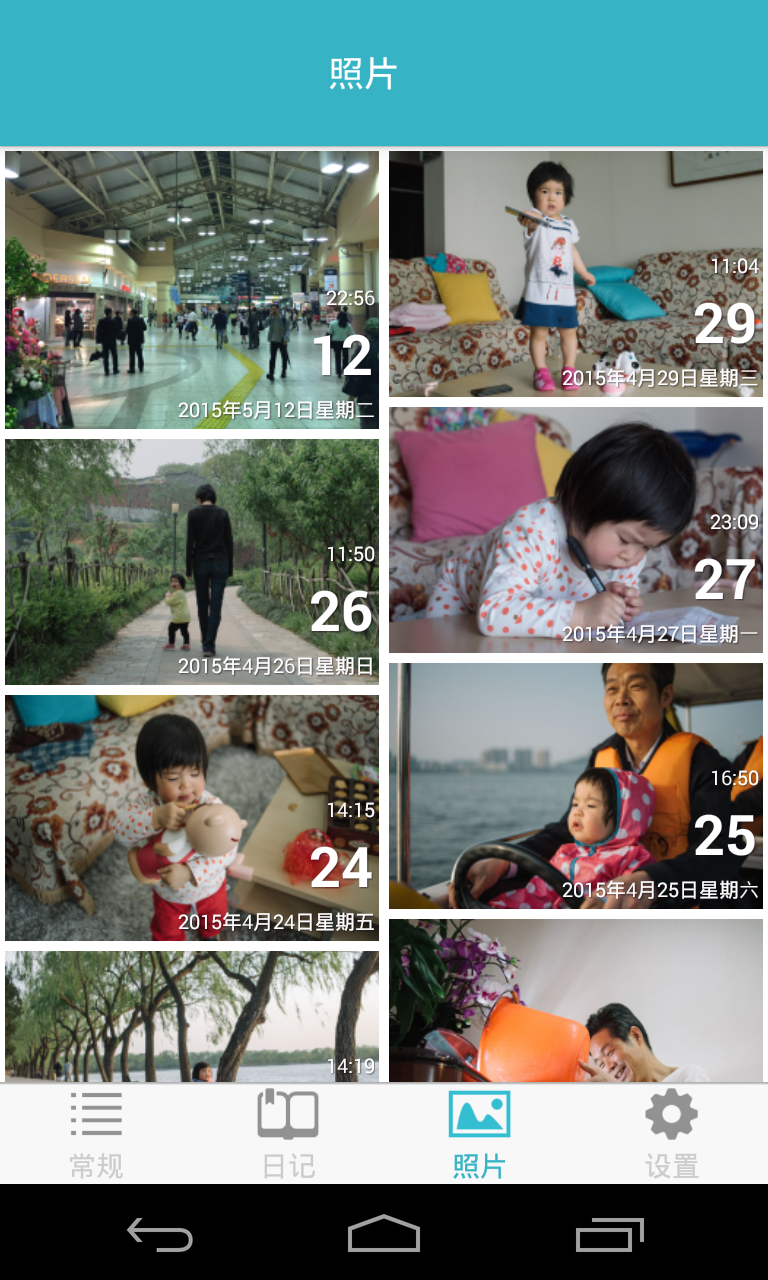Select the 照片 tab
The height and width of the screenshot is (1280, 768).
tap(479, 1134)
